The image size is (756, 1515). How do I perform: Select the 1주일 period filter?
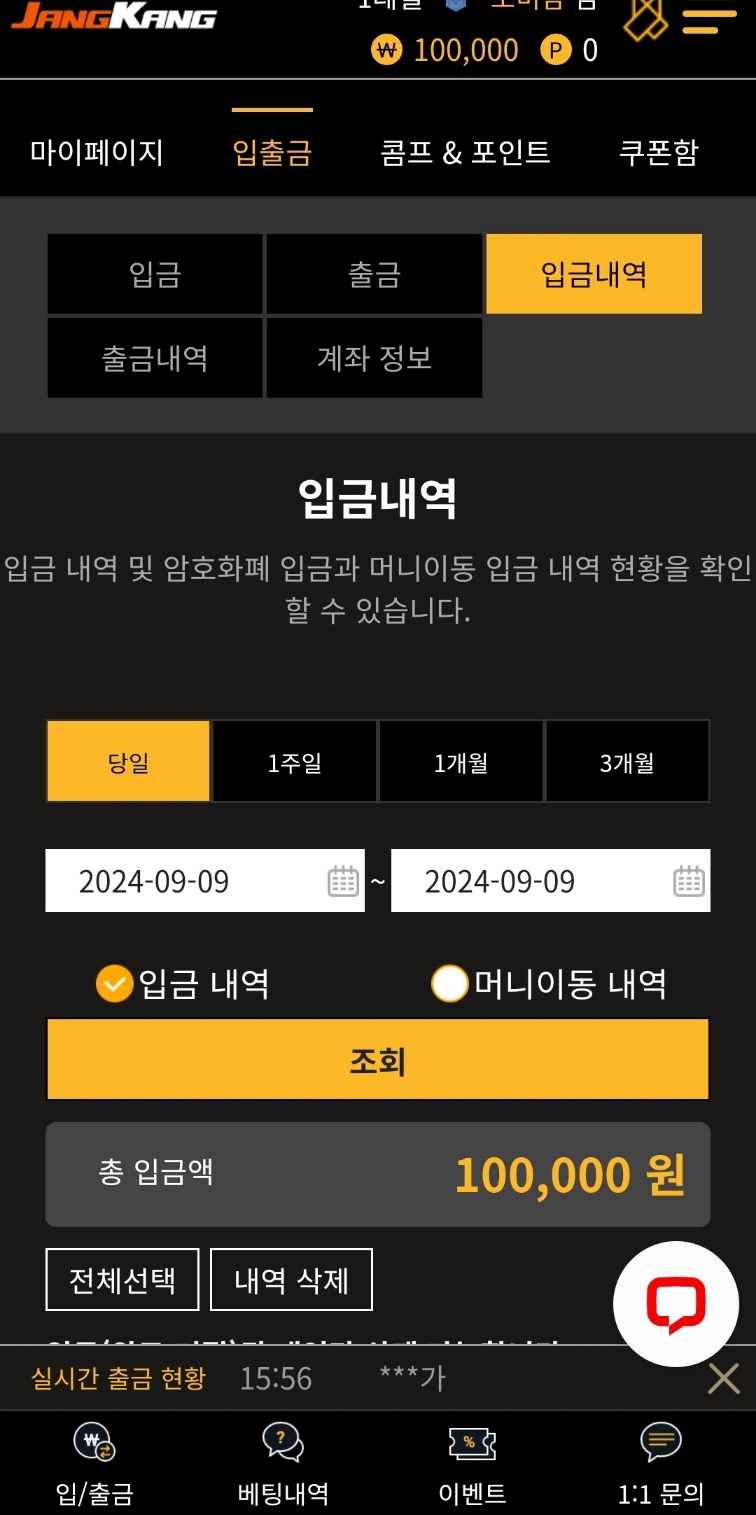pos(295,762)
